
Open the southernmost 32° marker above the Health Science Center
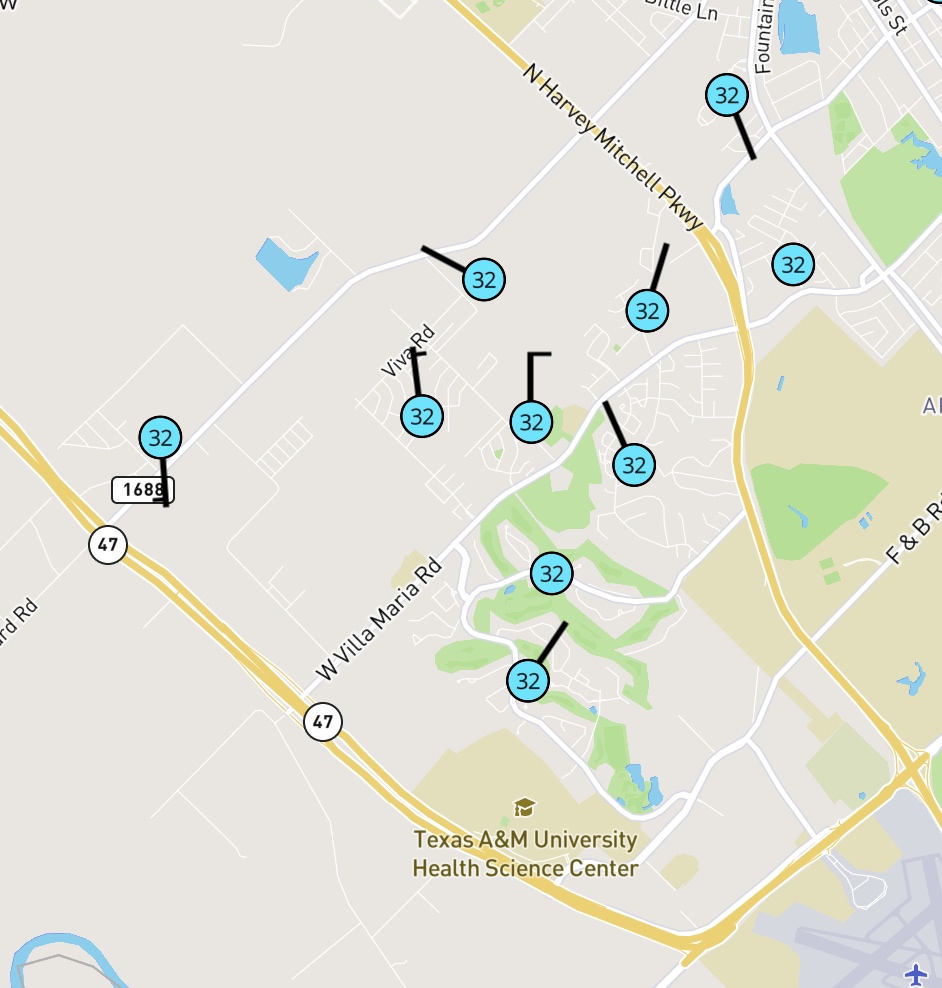(528, 681)
